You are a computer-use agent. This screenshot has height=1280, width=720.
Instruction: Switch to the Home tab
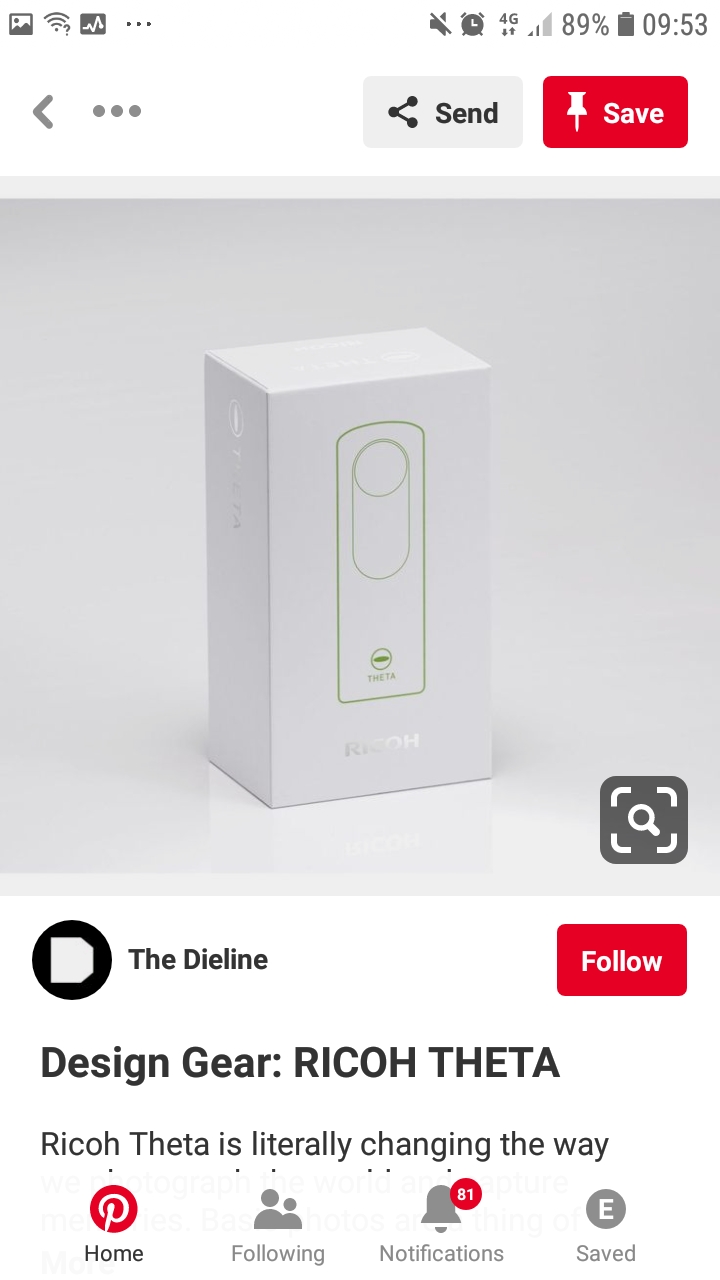tap(113, 1225)
